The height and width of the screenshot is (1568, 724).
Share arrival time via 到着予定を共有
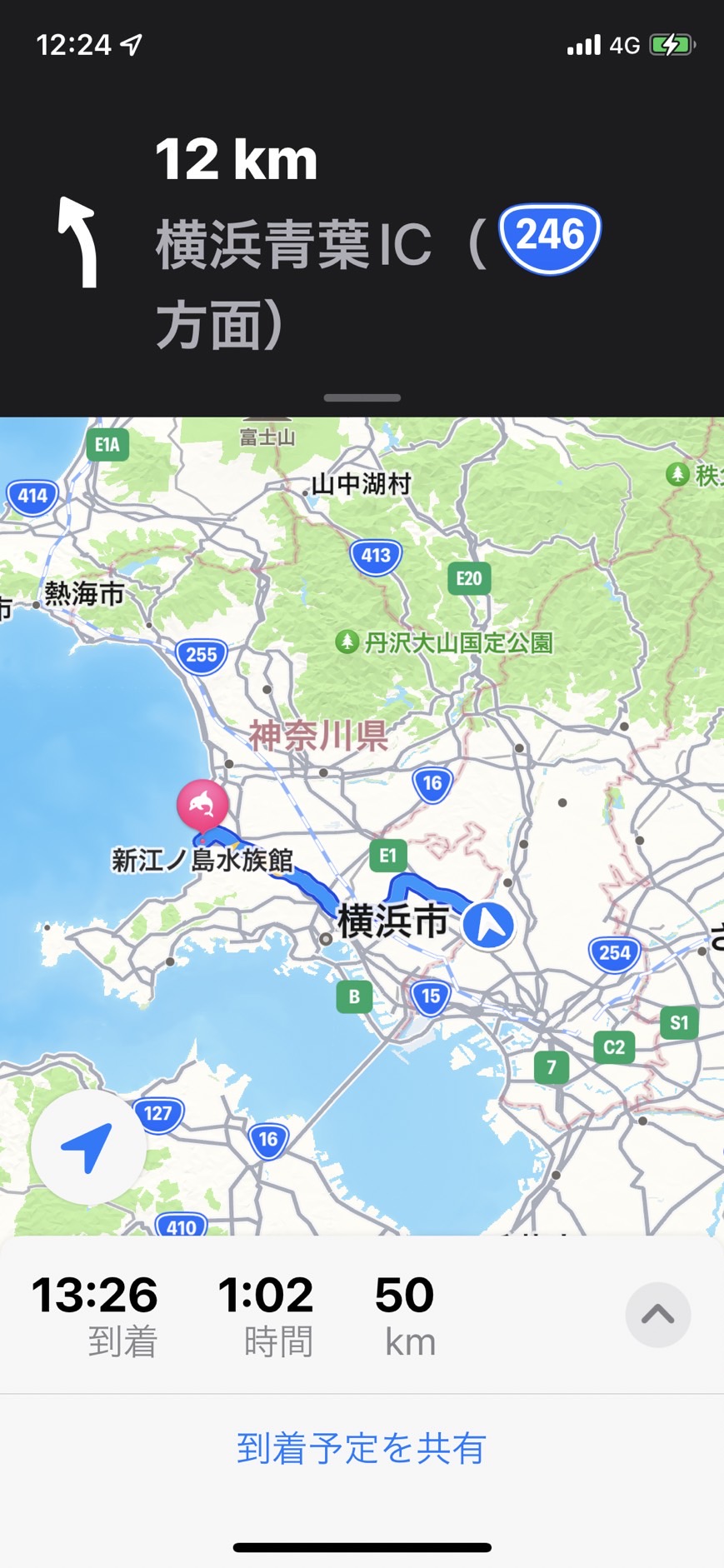pos(362,1448)
